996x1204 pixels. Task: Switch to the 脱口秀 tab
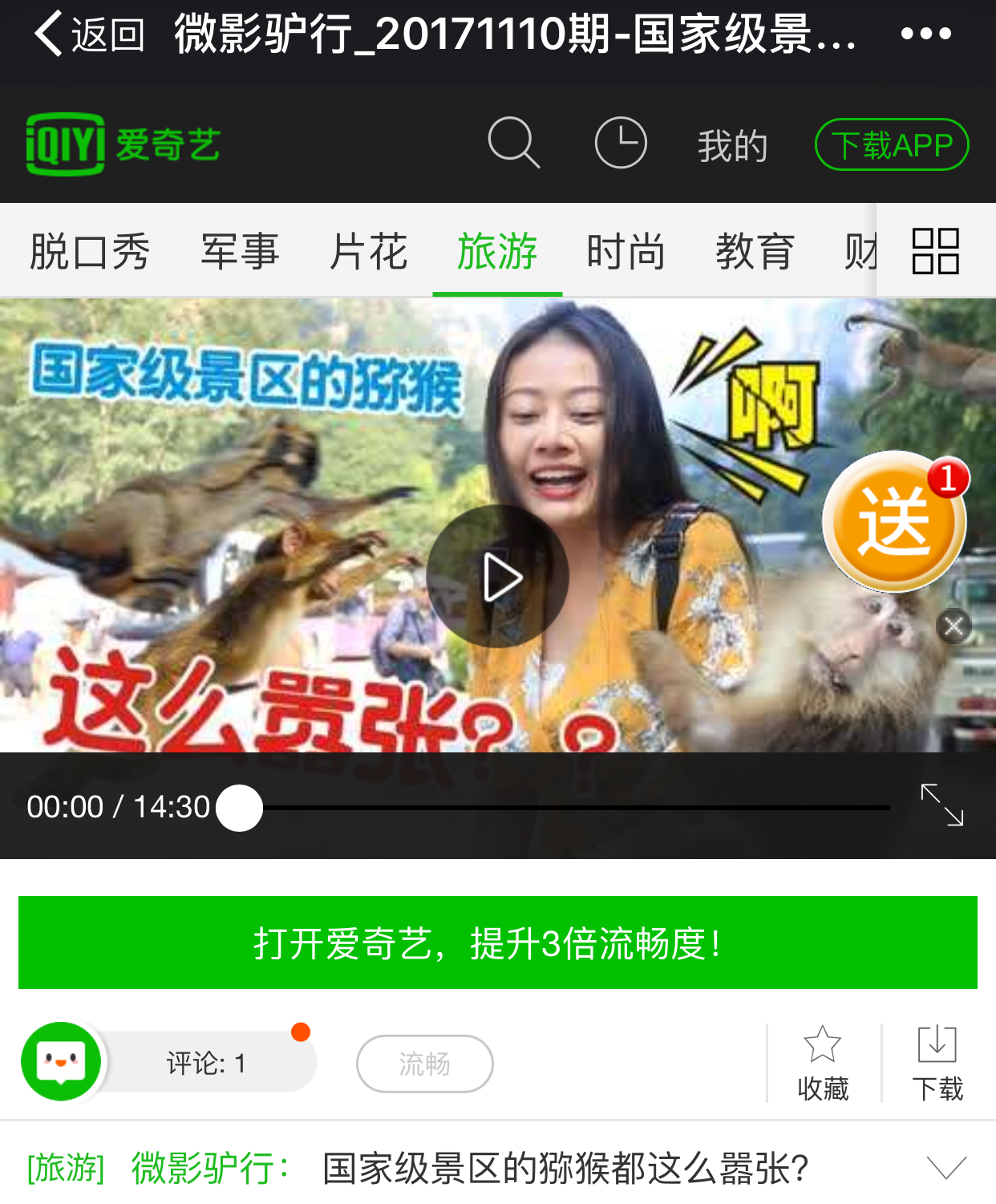click(89, 251)
